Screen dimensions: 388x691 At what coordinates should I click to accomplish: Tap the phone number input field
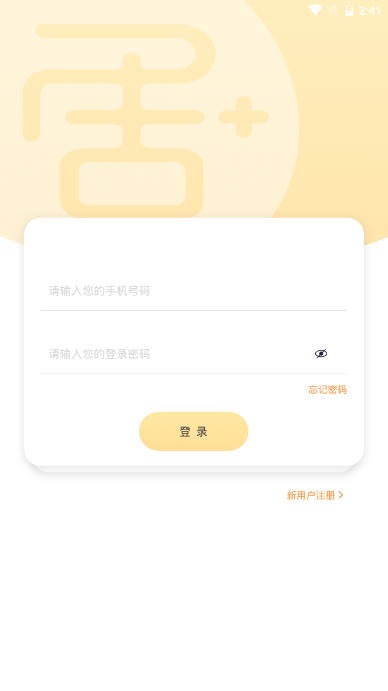click(x=193, y=291)
